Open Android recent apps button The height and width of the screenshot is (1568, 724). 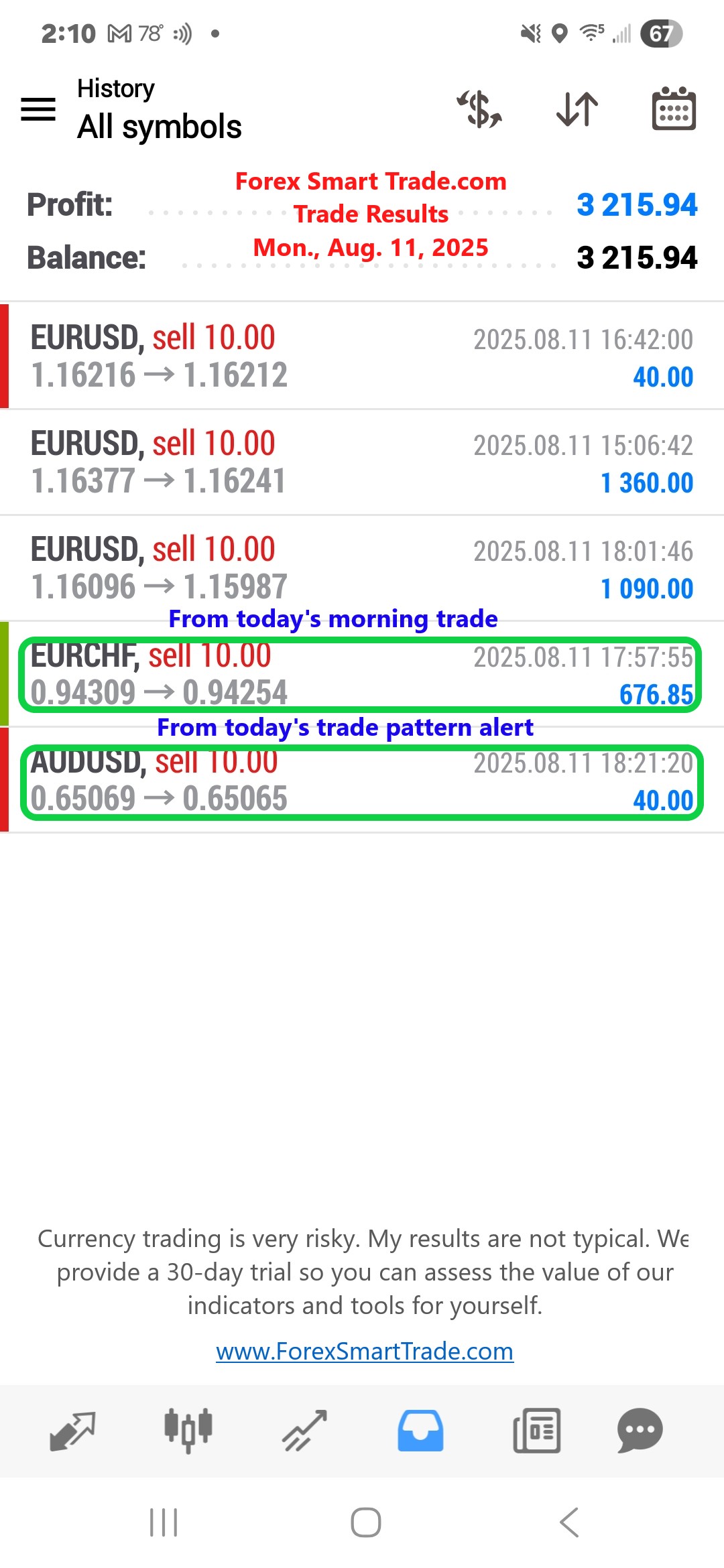tap(163, 1525)
